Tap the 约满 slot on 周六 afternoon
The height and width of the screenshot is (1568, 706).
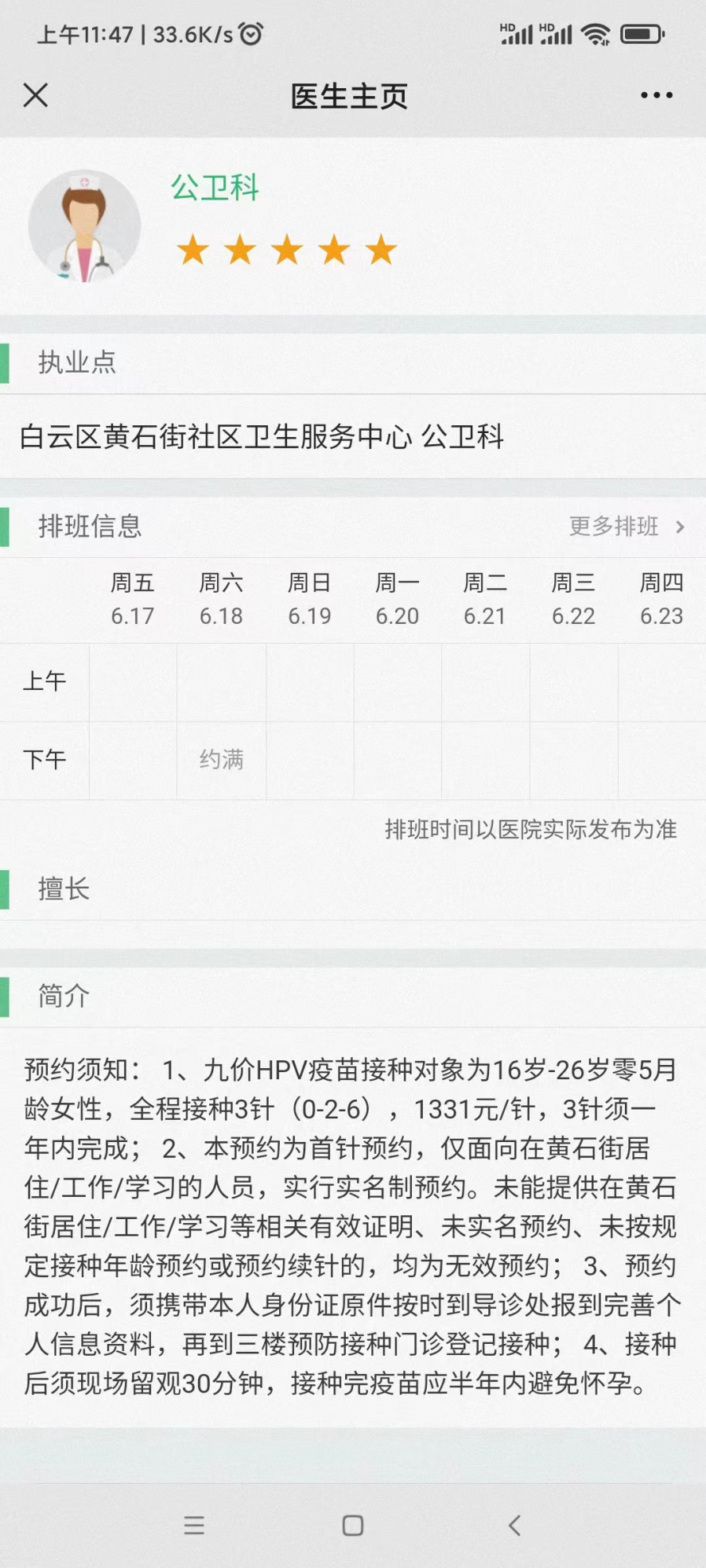click(221, 760)
